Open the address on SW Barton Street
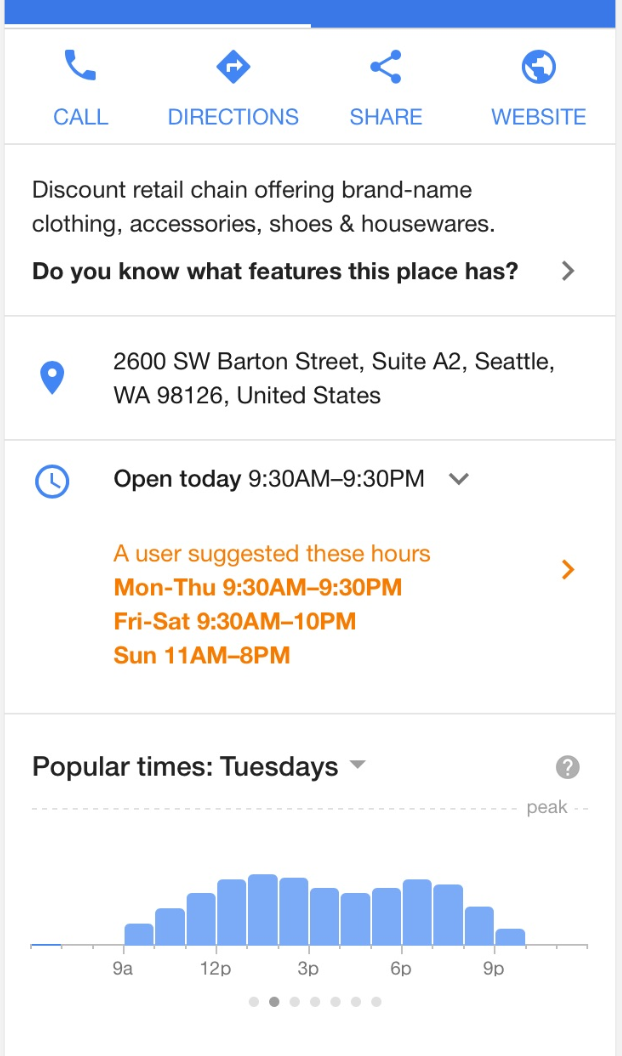The width and height of the screenshot is (622, 1056). (x=333, y=378)
